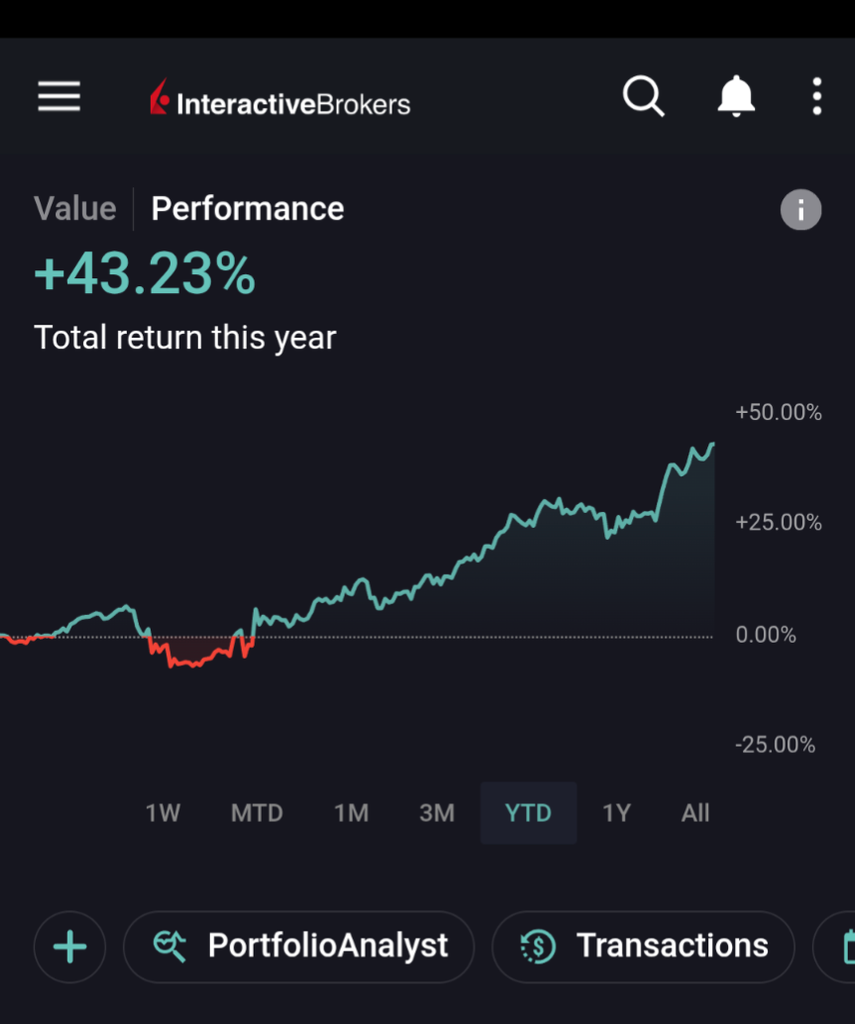Tap the plus add button
Screen dimensions: 855x1024
pos(69,946)
